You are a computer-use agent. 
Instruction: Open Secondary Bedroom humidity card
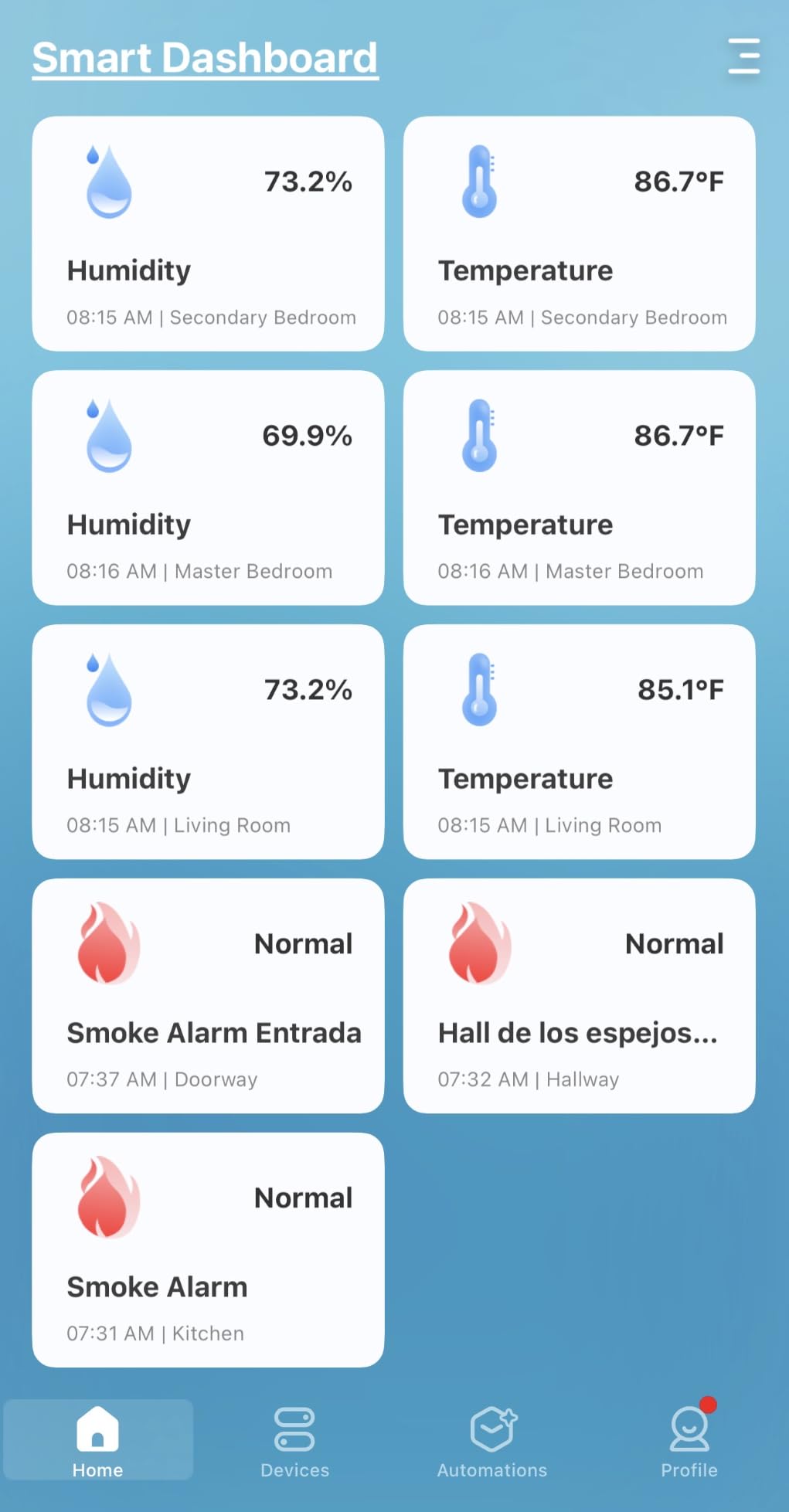(208, 233)
